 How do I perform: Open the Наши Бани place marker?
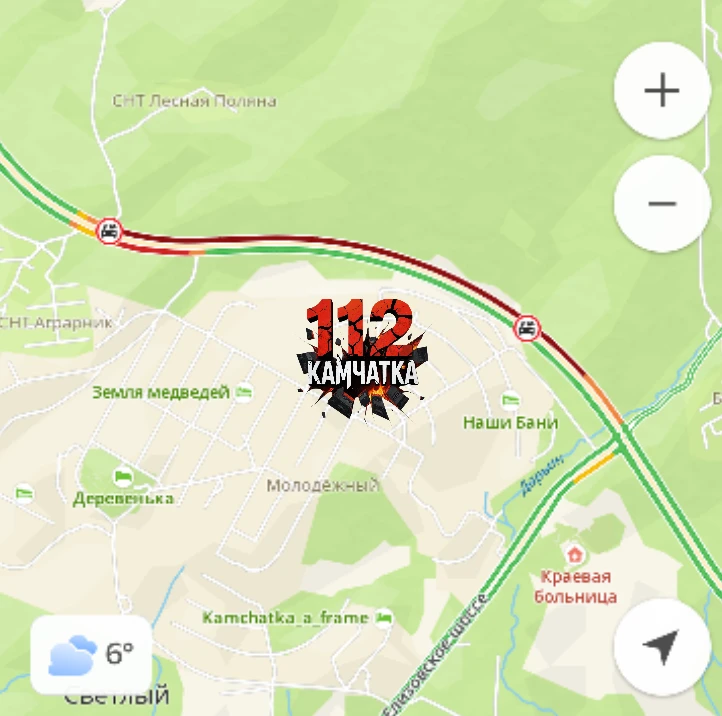pyautogui.click(x=510, y=400)
